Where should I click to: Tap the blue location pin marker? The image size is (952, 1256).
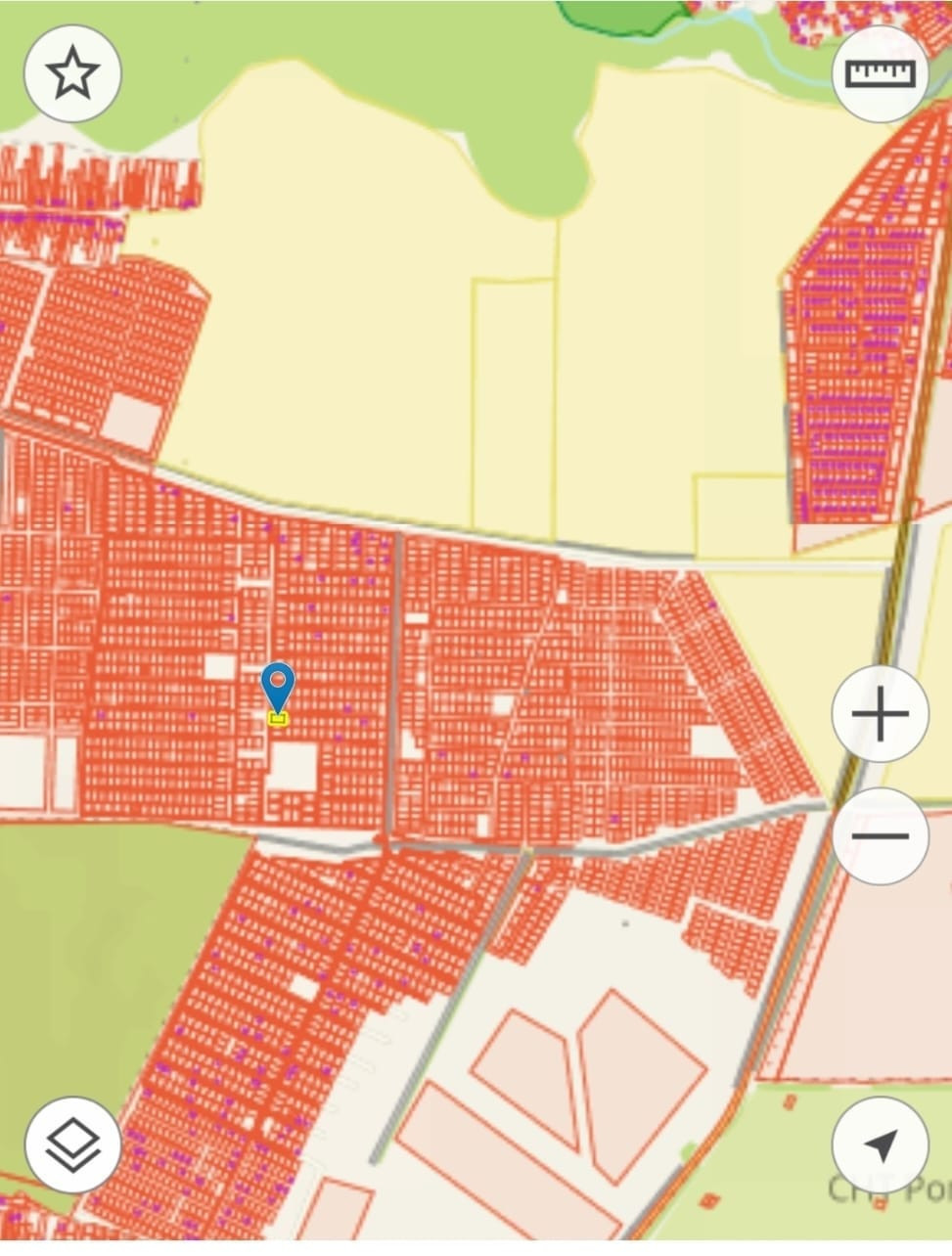[x=279, y=687]
